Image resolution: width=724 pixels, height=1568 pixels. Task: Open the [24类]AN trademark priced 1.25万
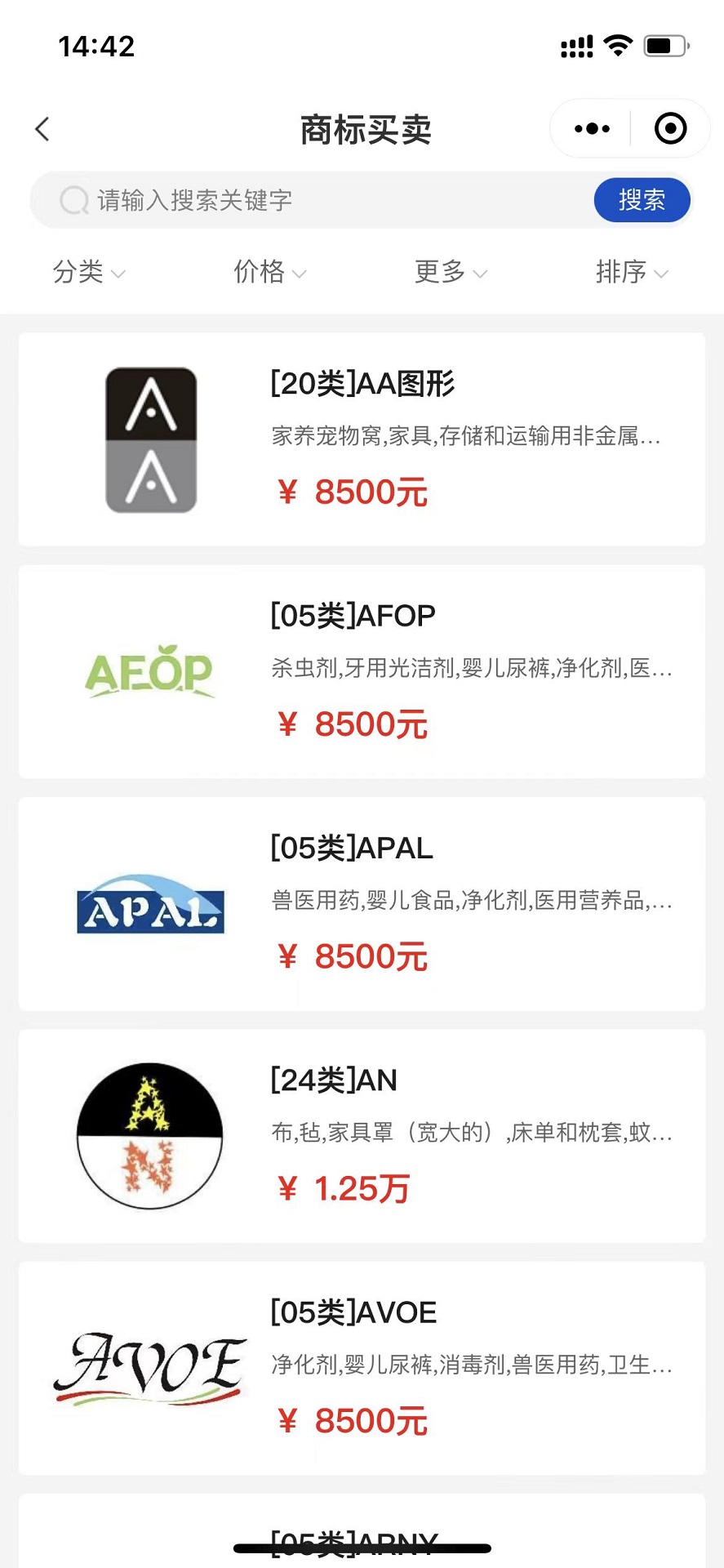[362, 1136]
